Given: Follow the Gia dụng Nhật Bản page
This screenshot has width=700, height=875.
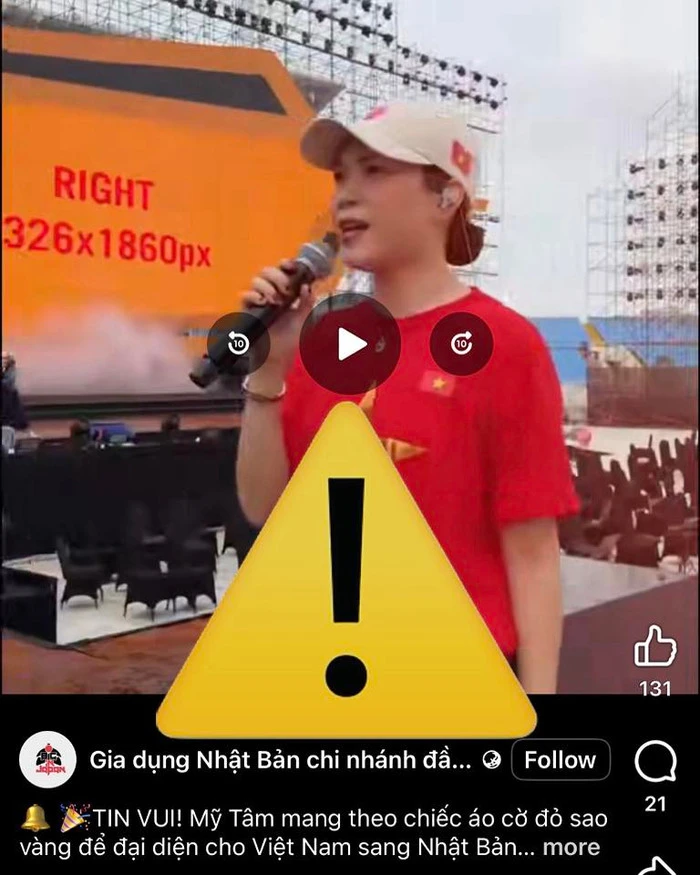Looking at the screenshot, I should tap(560, 760).
